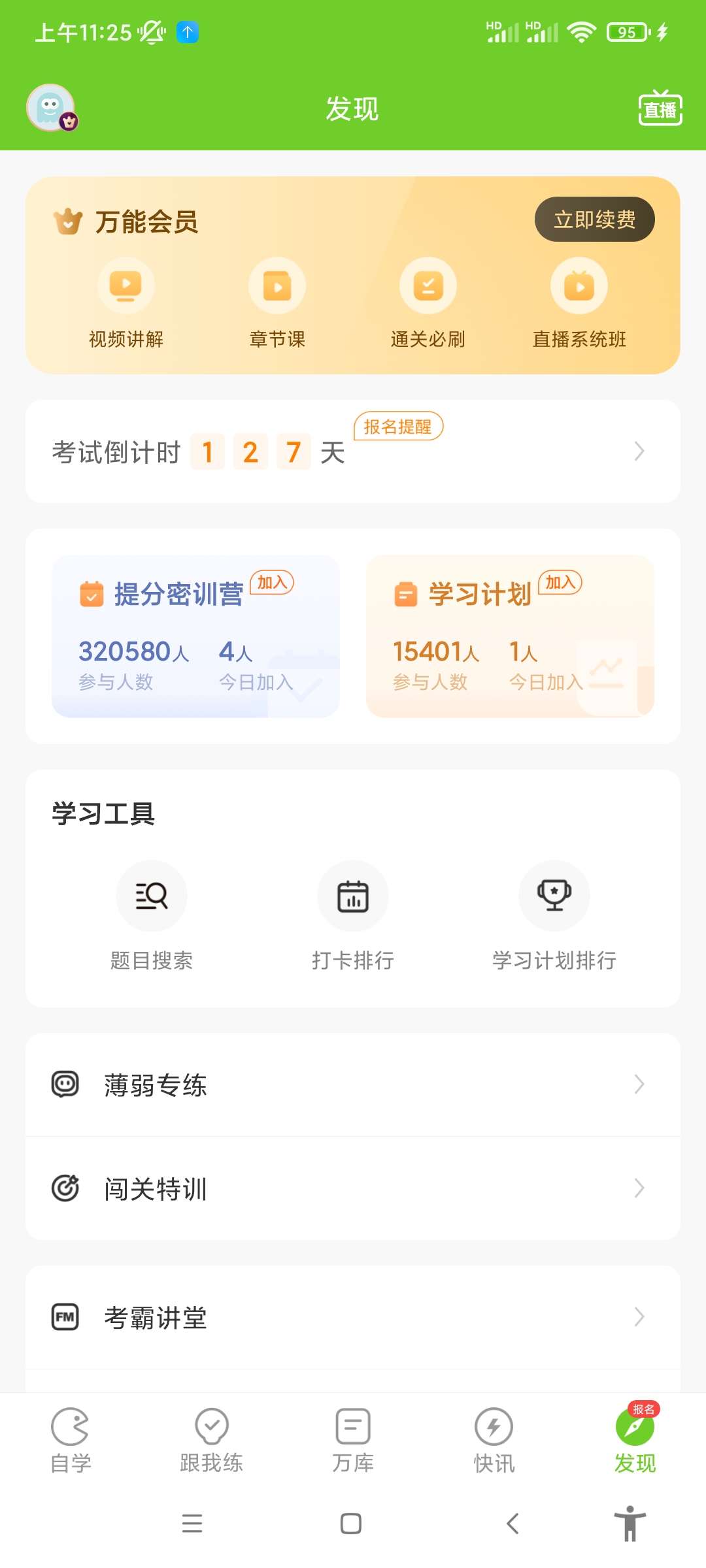Tap the 立即续费 renew button
706x1568 pixels.
(x=594, y=220)
